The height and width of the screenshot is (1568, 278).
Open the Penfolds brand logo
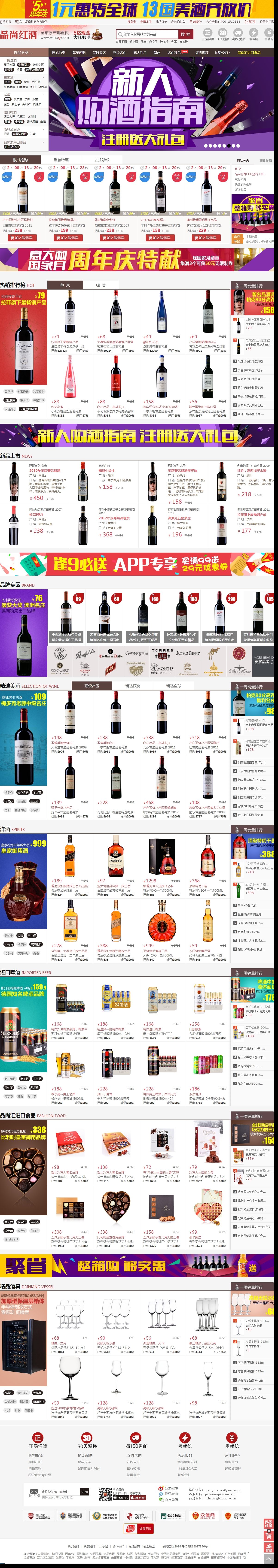(85, 654)
